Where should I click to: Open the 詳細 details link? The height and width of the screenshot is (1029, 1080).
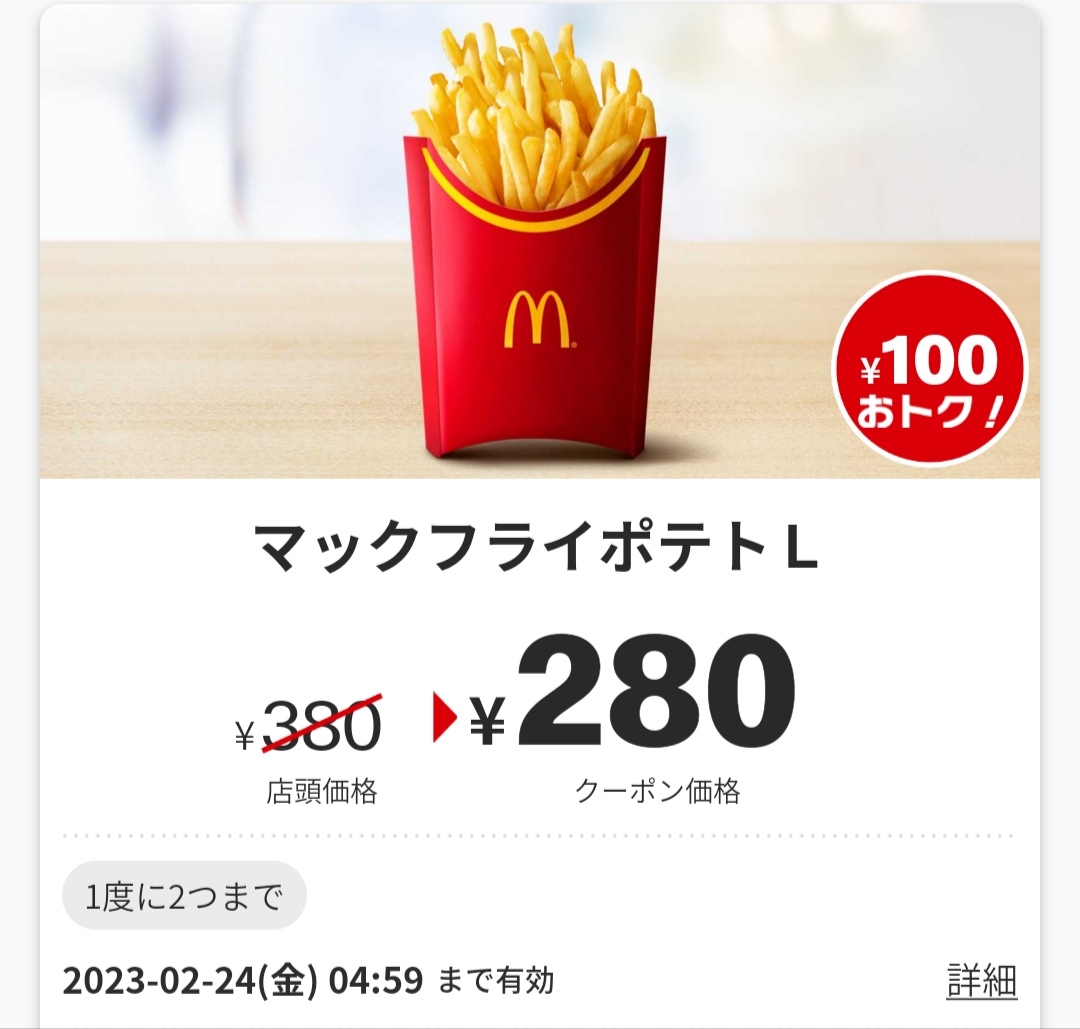981,981
